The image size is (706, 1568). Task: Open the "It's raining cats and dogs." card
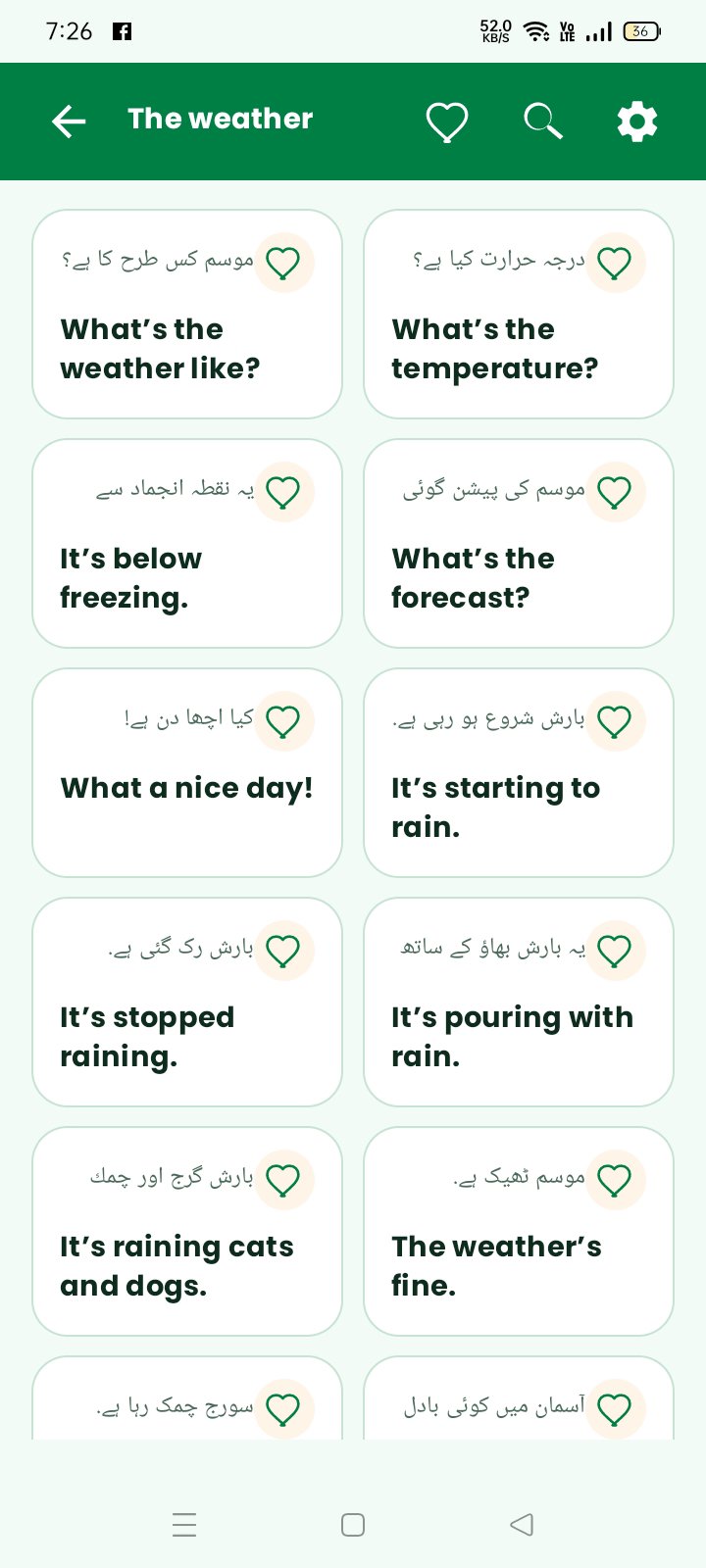point(187,1232)
